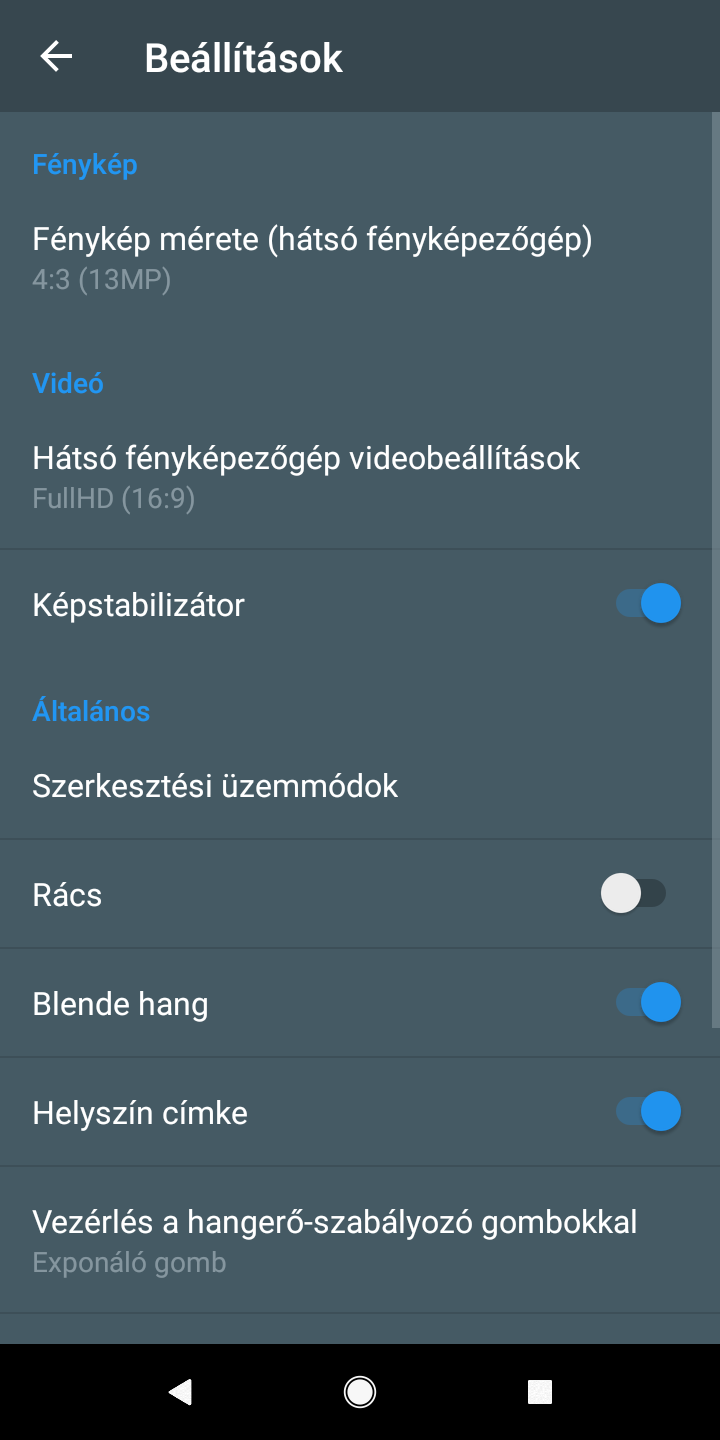Screen dimensions: 720x1440
Task: Open Vezérlés a hangerő-szabályozó gombokkal
Action: click(x=334, y=1240)
